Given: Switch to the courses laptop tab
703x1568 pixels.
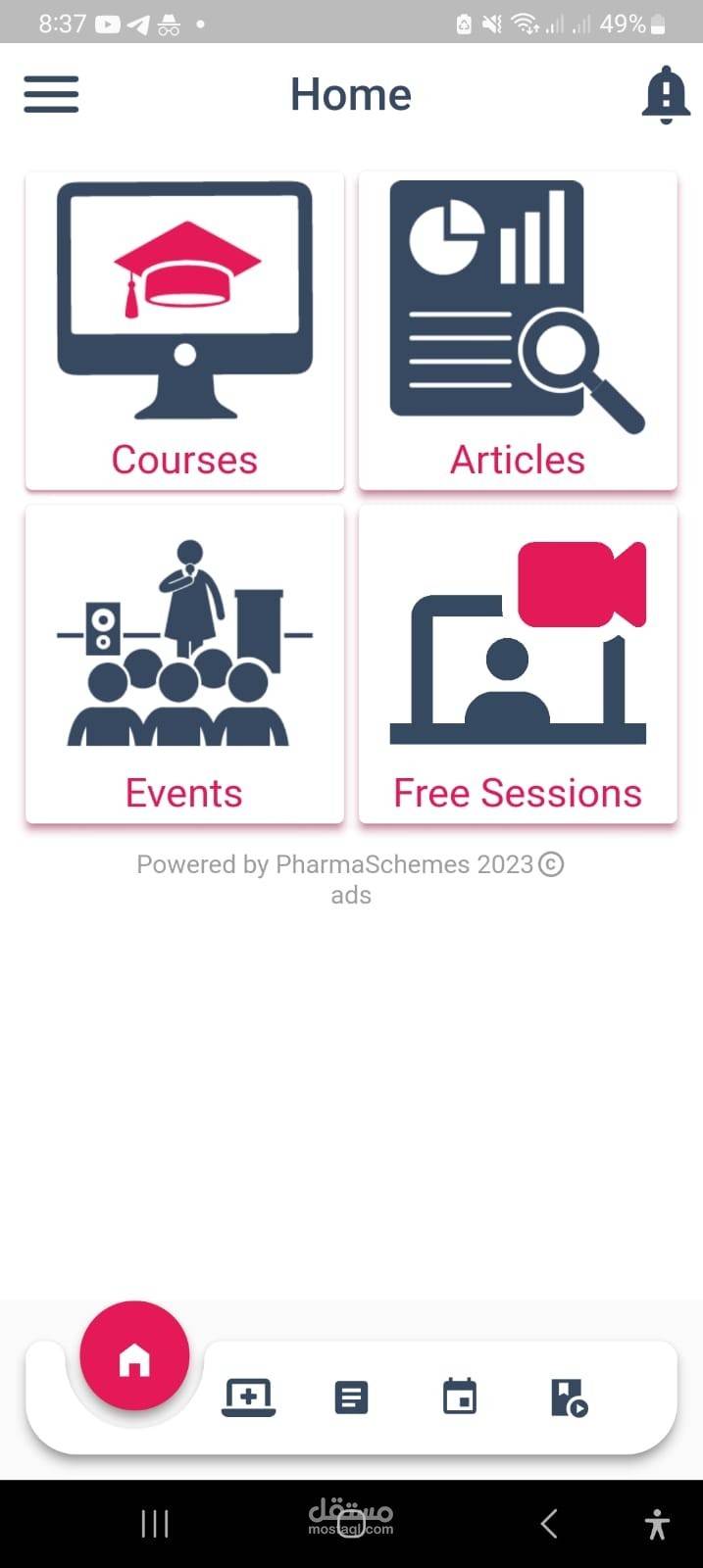Looking at the screenshot, I should pyautogui.click(x=249, y=1397).
